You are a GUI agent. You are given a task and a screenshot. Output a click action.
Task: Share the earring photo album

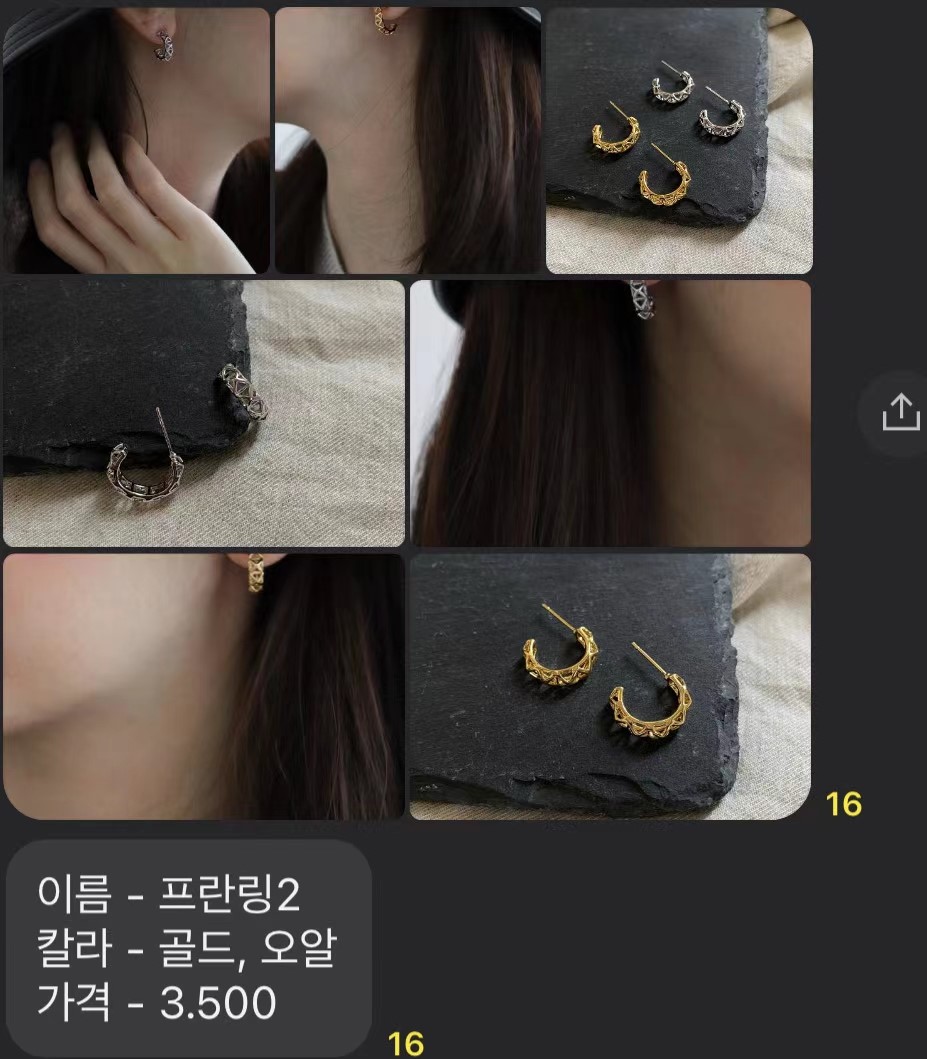click(900, 413)
